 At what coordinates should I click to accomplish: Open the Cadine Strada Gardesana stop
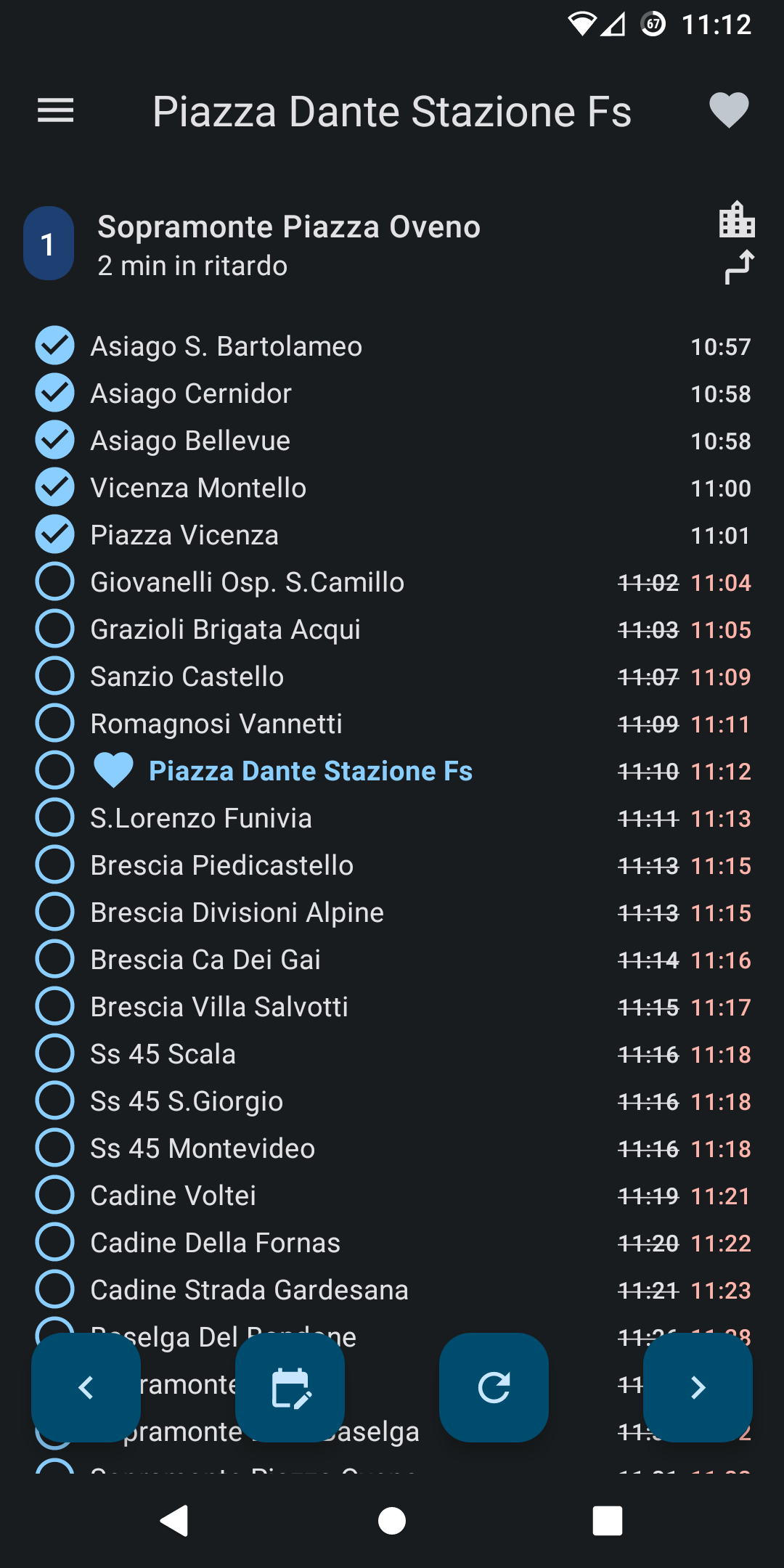tap(249, 1290)
